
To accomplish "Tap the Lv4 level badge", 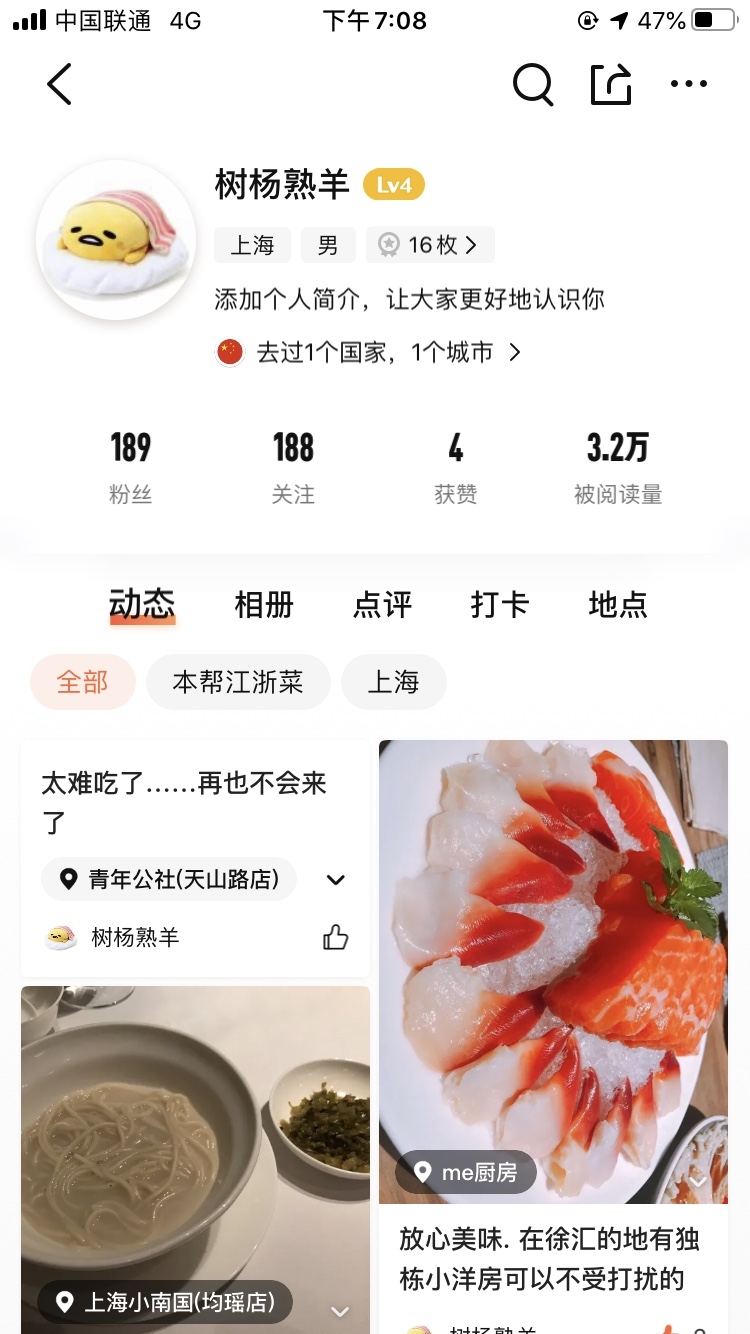I will click(x=394, y=185).
